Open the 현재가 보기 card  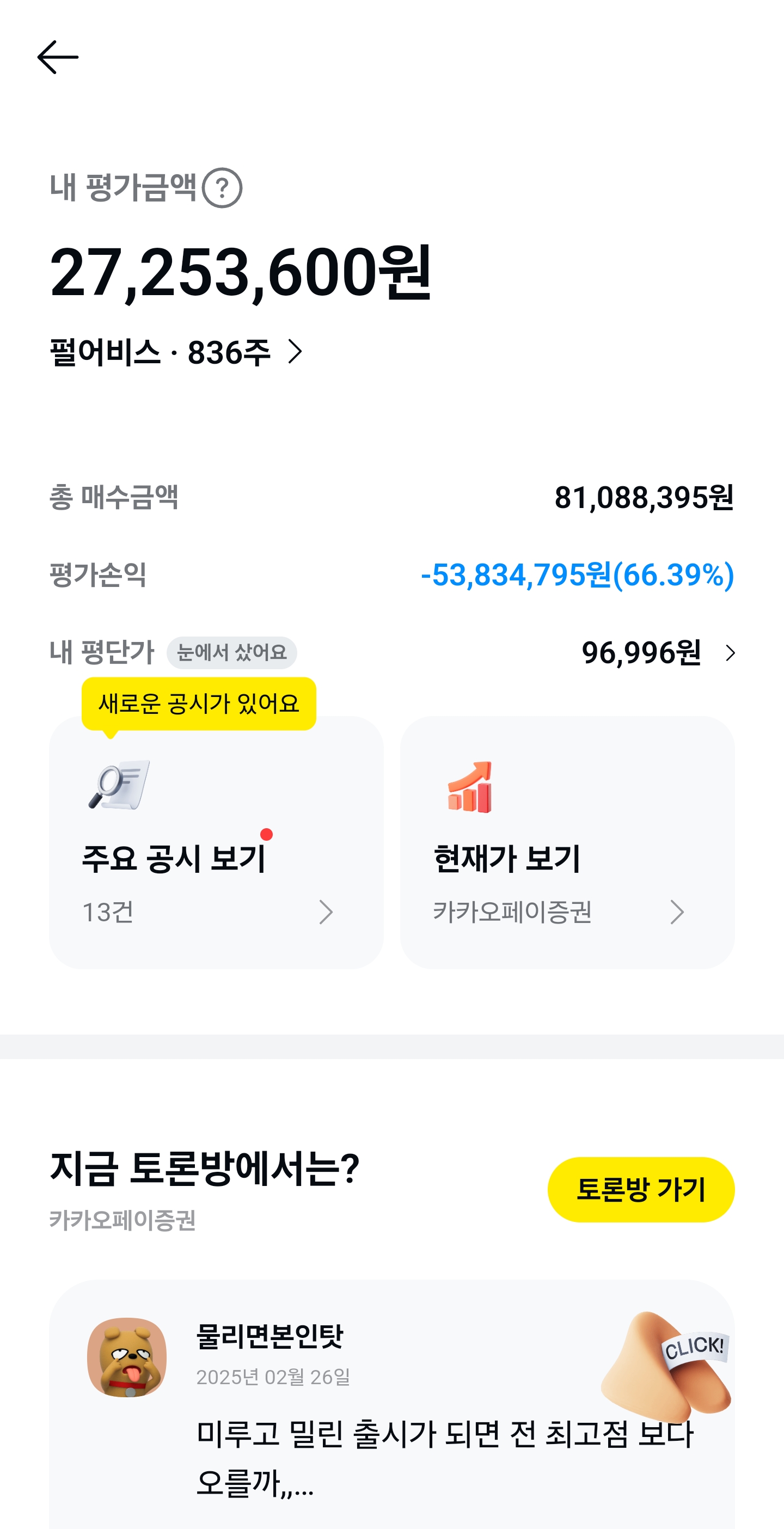pyautogui.click(x=567, y=843)
